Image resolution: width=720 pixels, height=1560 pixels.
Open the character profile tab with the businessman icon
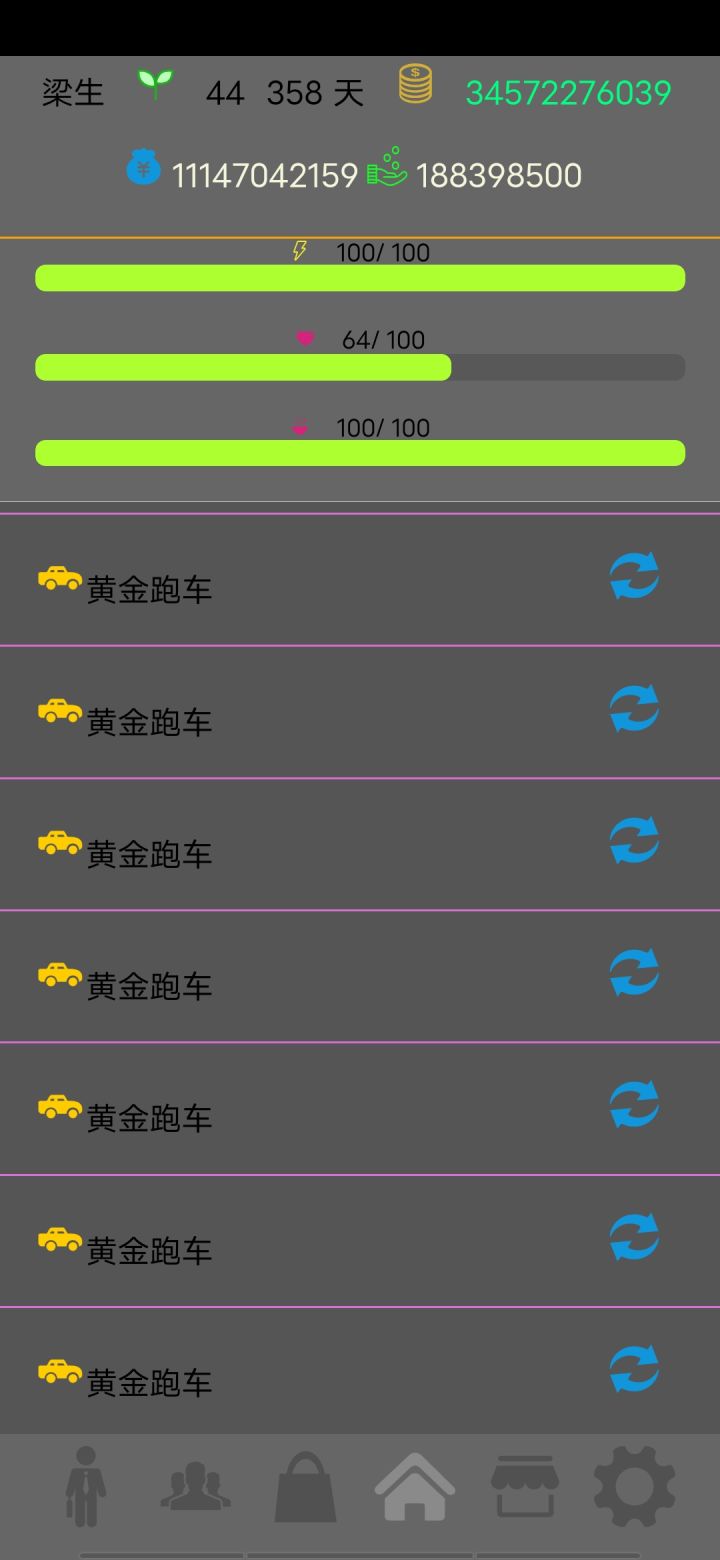(86, 1486)
